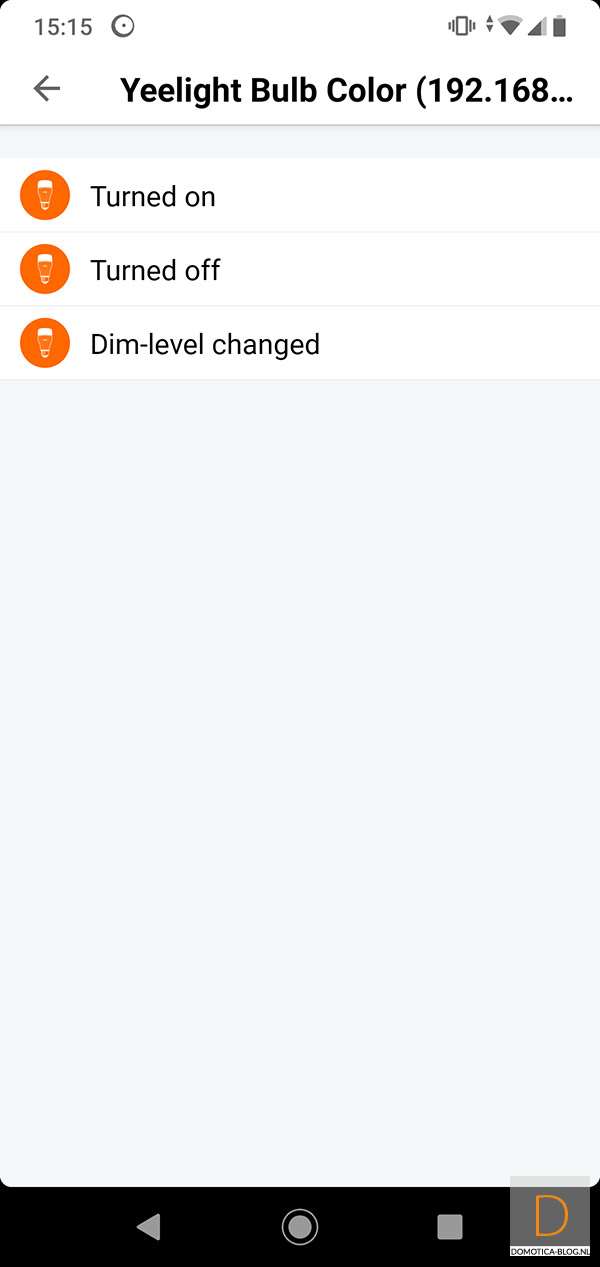Tap the system home button
Screen dimensions: 600x1267
point(299,1226)
